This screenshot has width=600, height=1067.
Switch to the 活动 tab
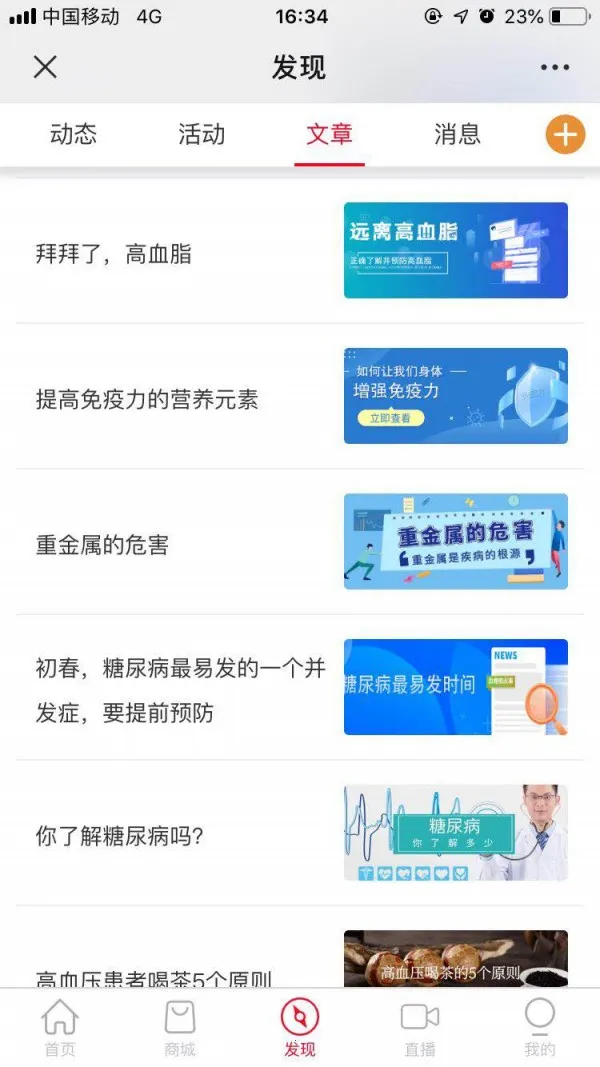click(x=201, y=134)
